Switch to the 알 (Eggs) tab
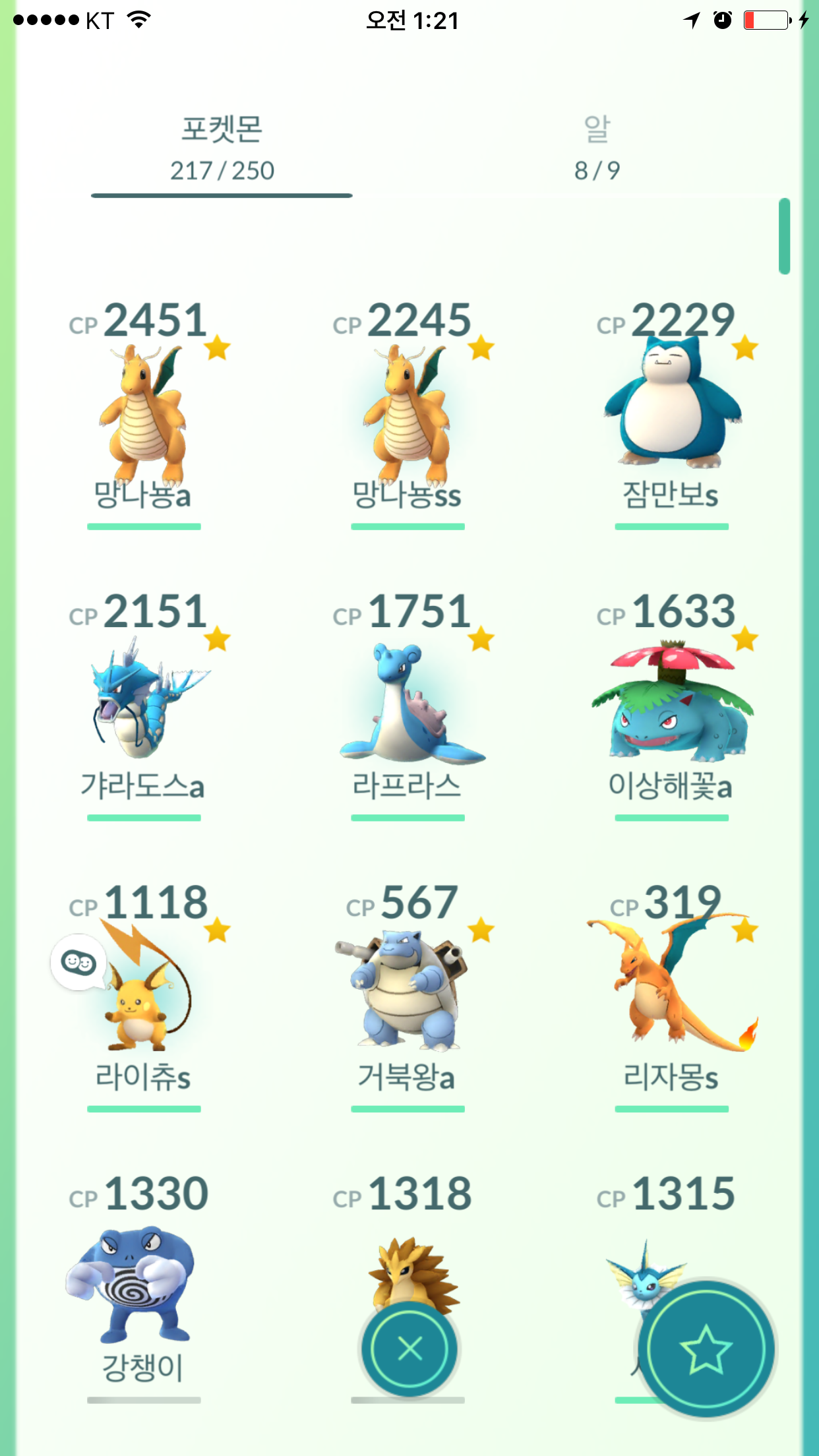The height and width of the screenshot is (1456, 819). point(597,149)
